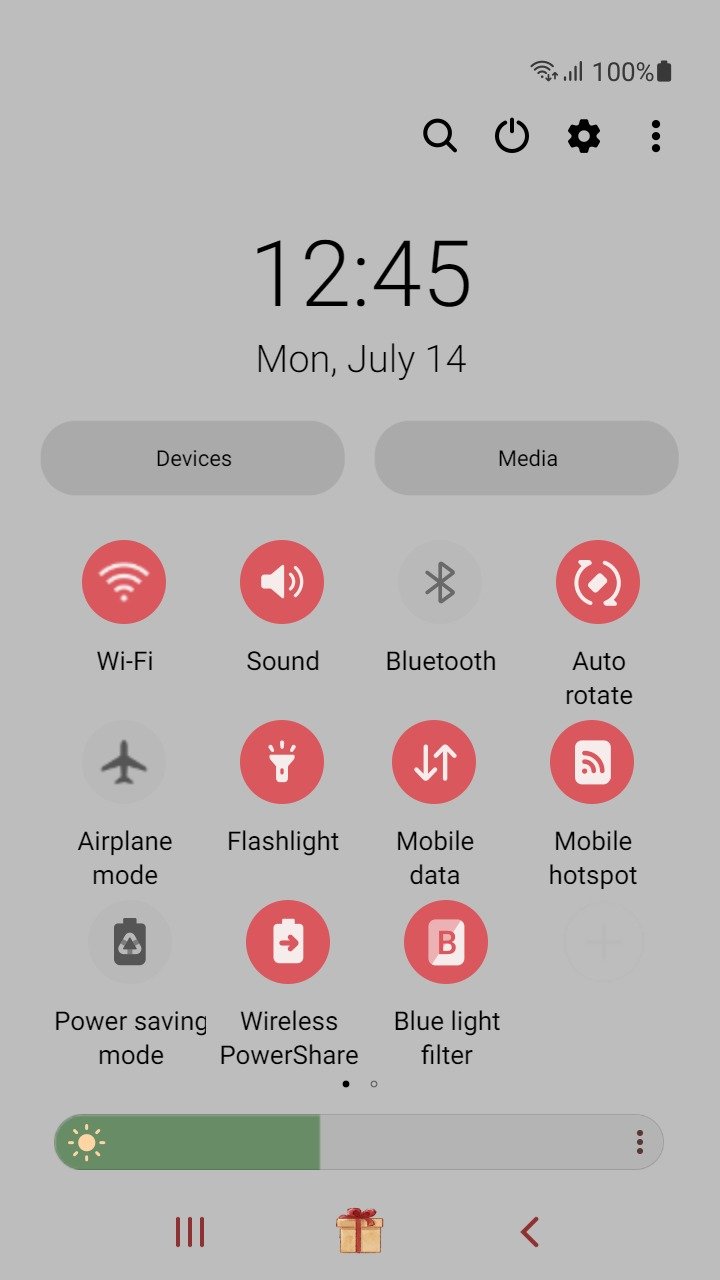Screen dimensions: 720x1280
Task: Open the Media panel
Action: 527,458
